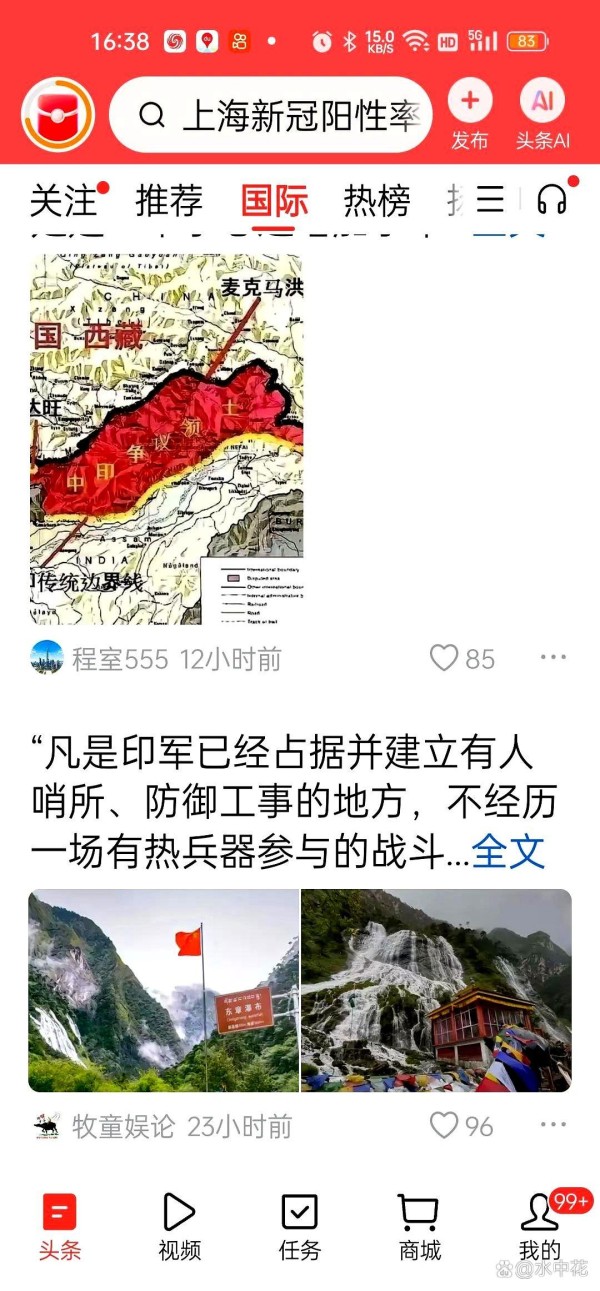
Task: Open the red envelope avatar icon
Action: pos(58,115)
